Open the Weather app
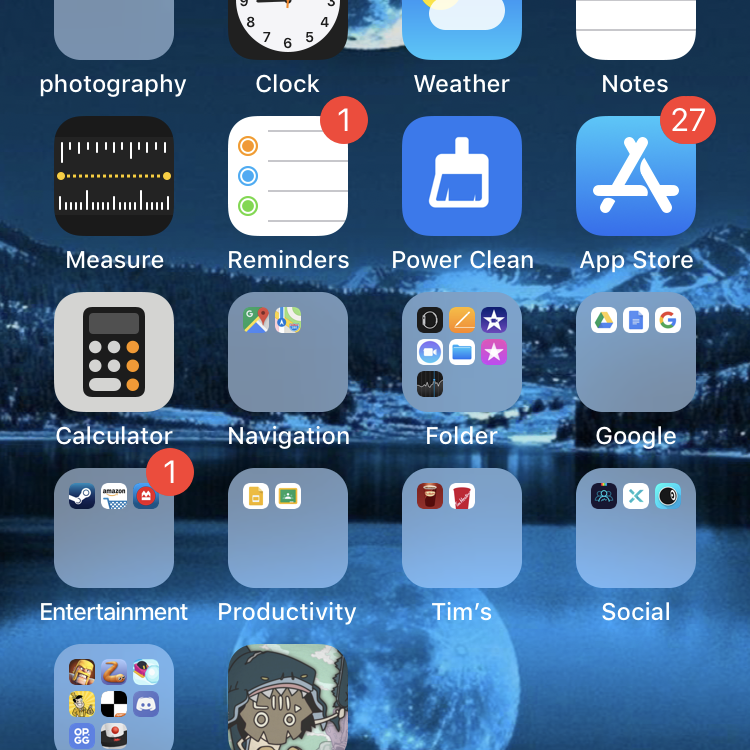The height and width of the screenshot is (750, 750). click(x=461, y=30)
